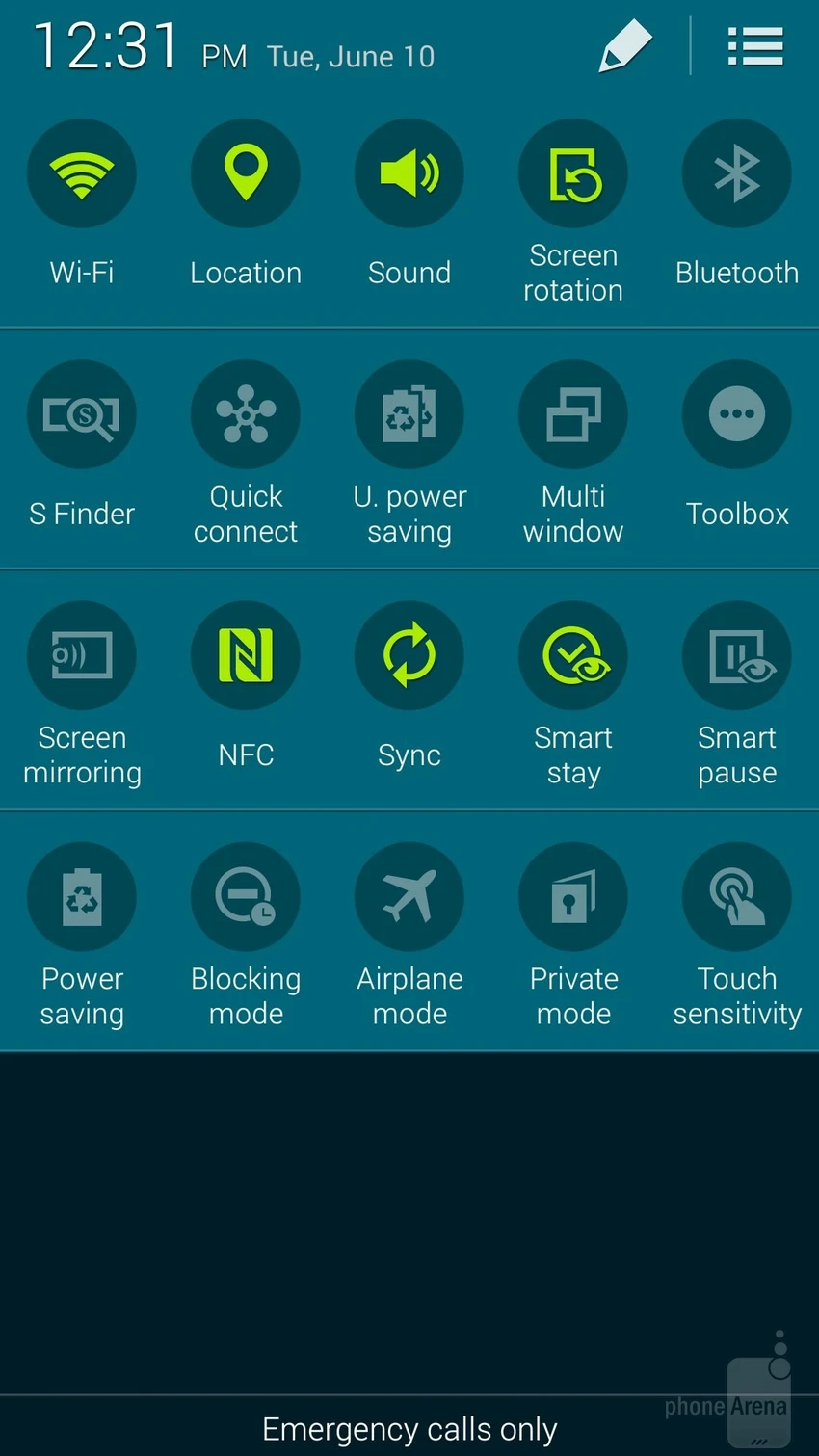Tap the pencil edit icon
The height and width of the screenshot is (1456, 819).
pyautogui.click(x=625, y=46)
